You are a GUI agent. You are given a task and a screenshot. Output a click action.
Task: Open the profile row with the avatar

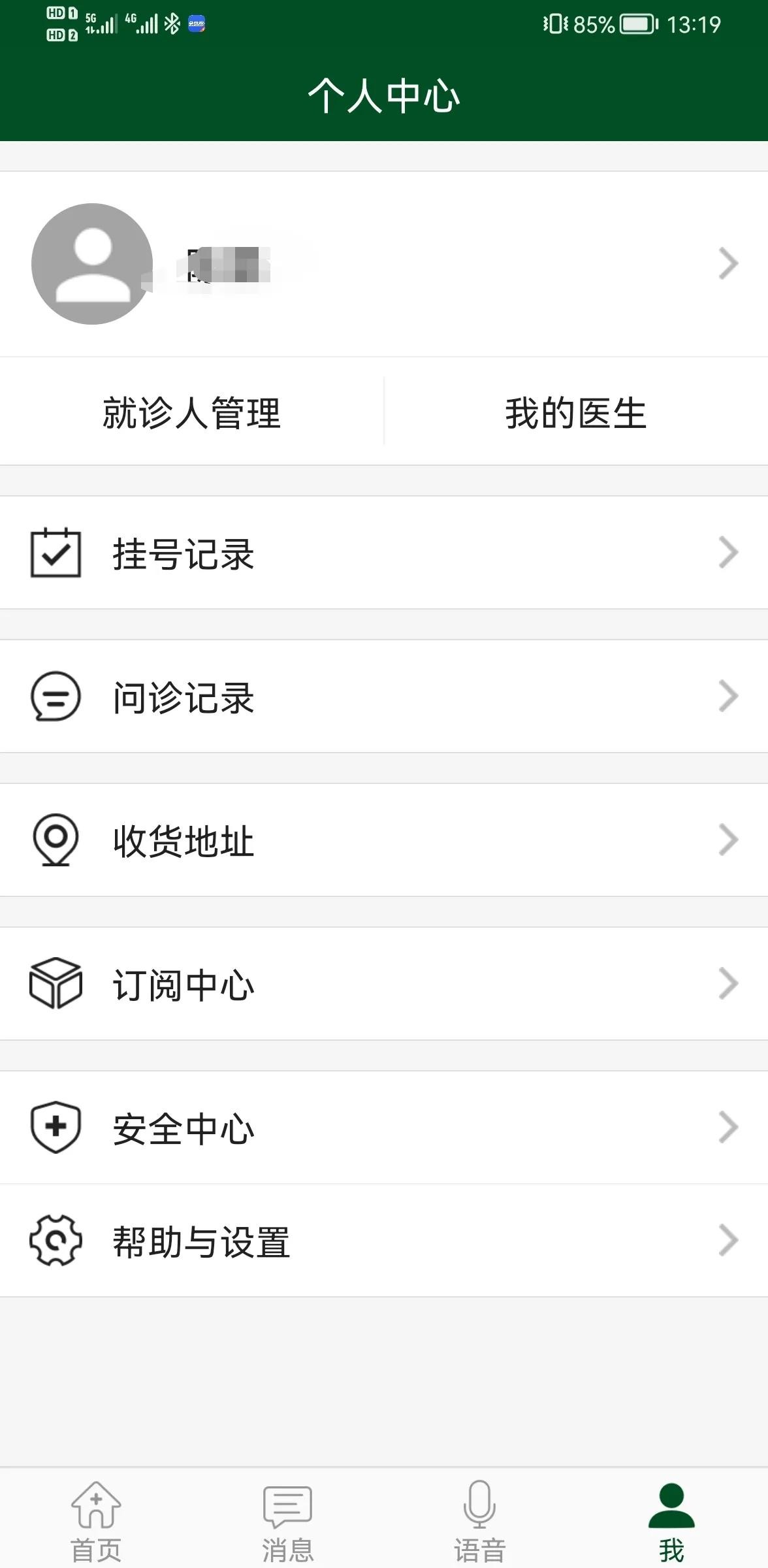click(384, 264)
